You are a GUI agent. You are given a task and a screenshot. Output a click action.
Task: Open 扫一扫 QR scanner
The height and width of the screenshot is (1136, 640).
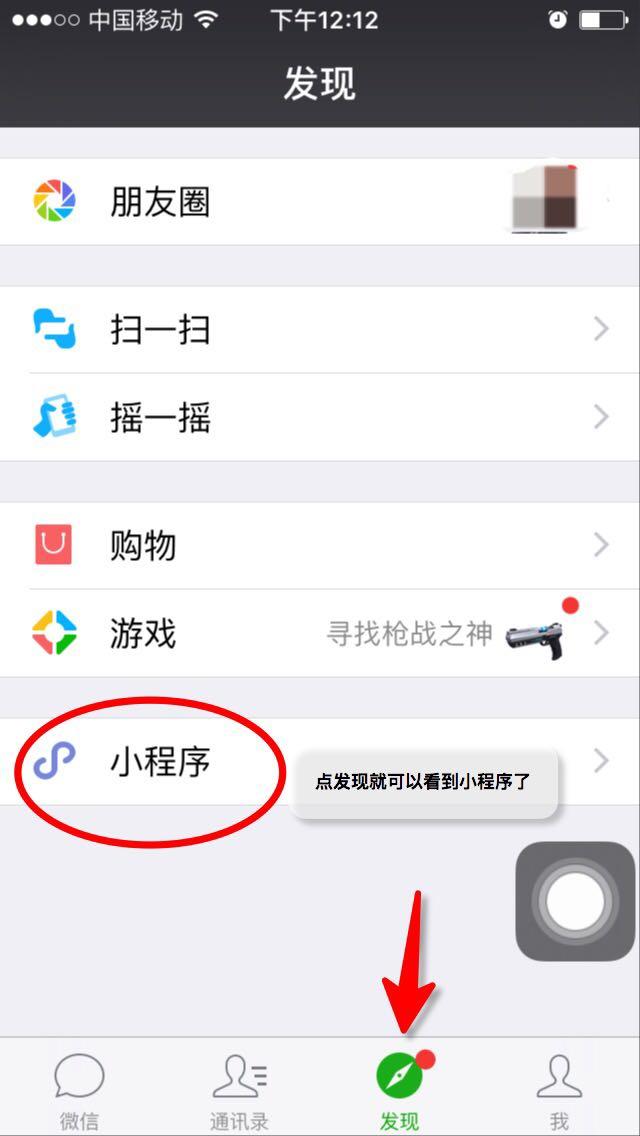point(160,330)
